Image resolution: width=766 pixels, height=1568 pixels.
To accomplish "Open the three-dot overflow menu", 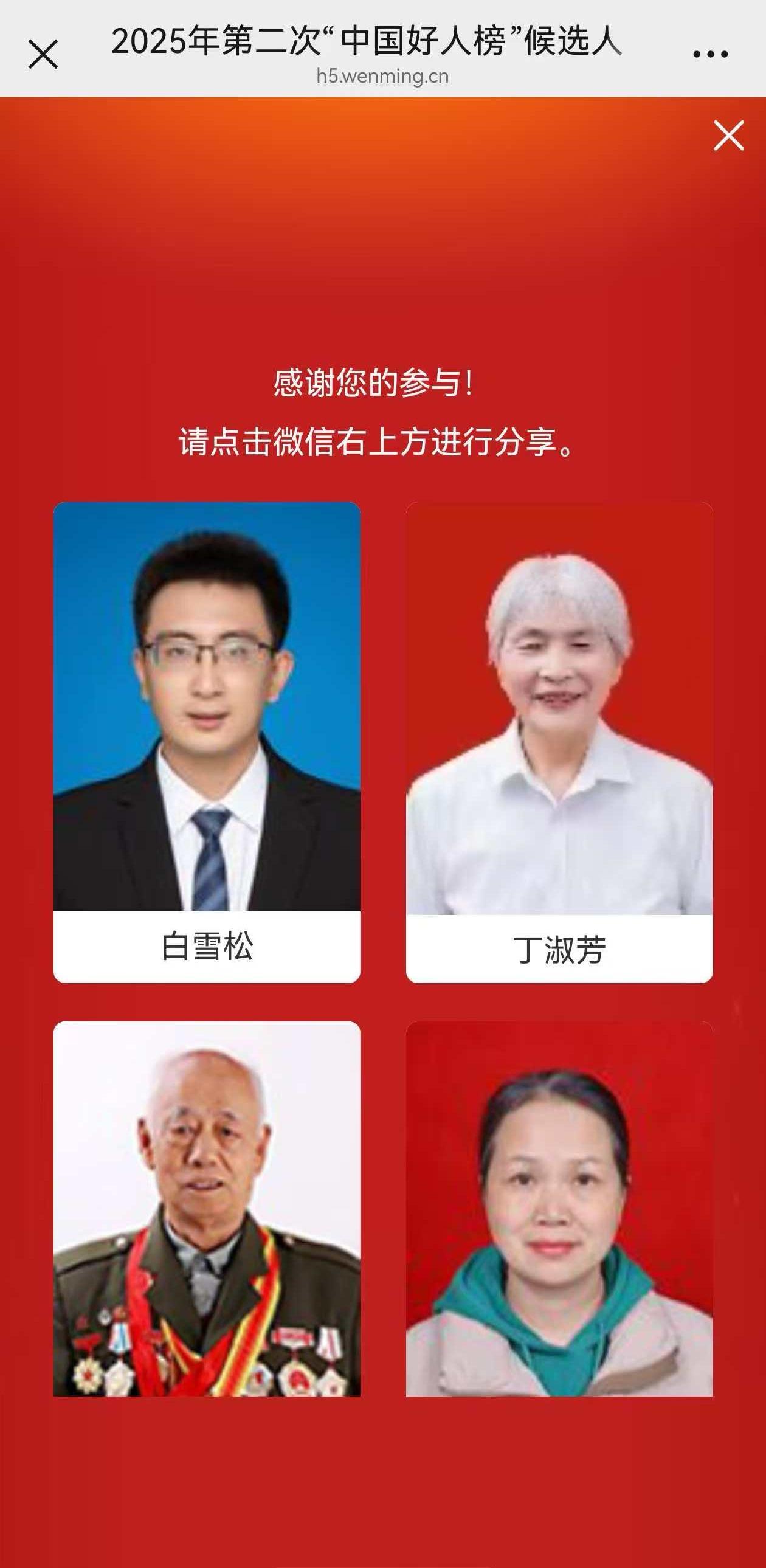I will point(710,54).
